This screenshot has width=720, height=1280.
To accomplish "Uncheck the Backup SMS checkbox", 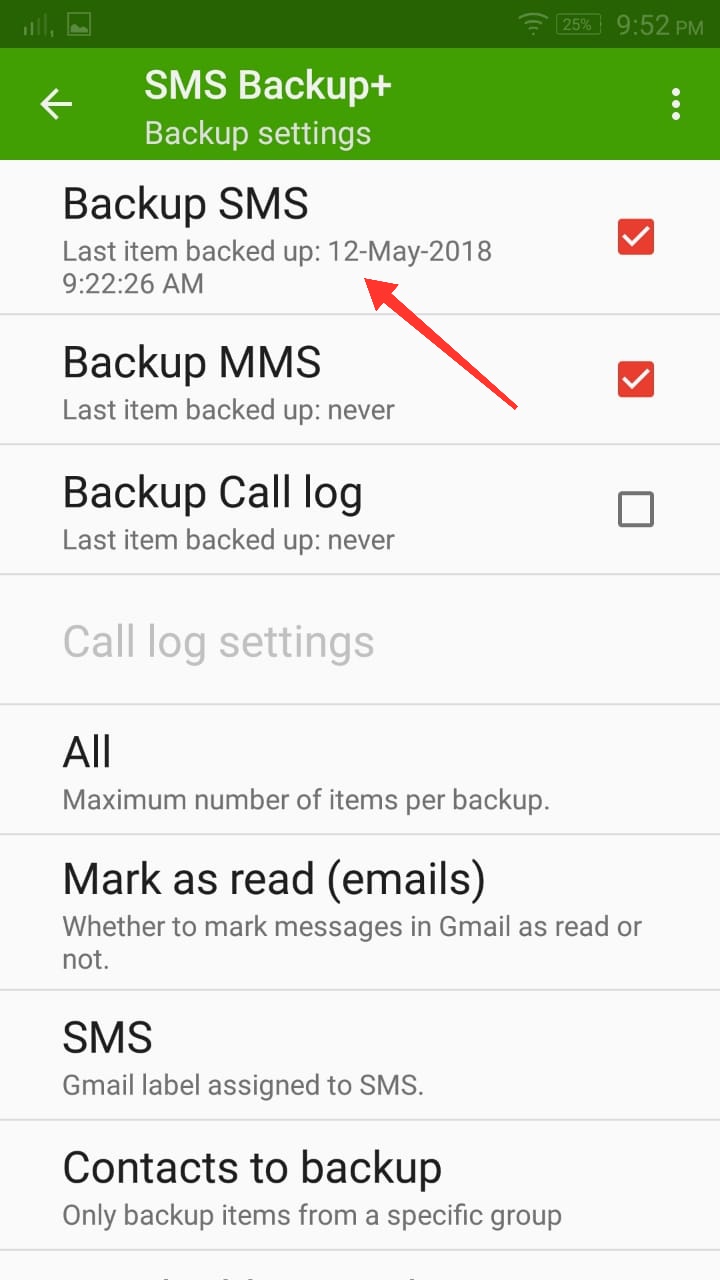I will point(636,237).
